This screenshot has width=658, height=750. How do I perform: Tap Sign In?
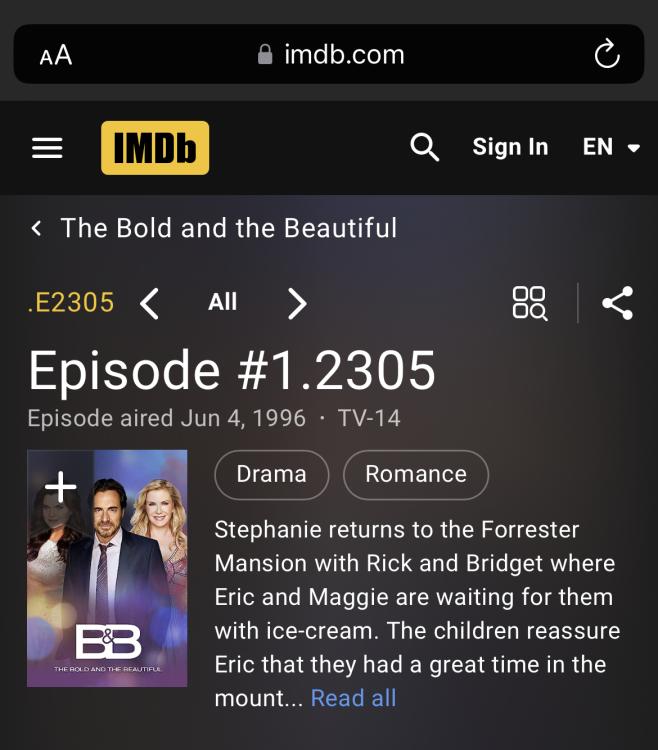[510, 148]
